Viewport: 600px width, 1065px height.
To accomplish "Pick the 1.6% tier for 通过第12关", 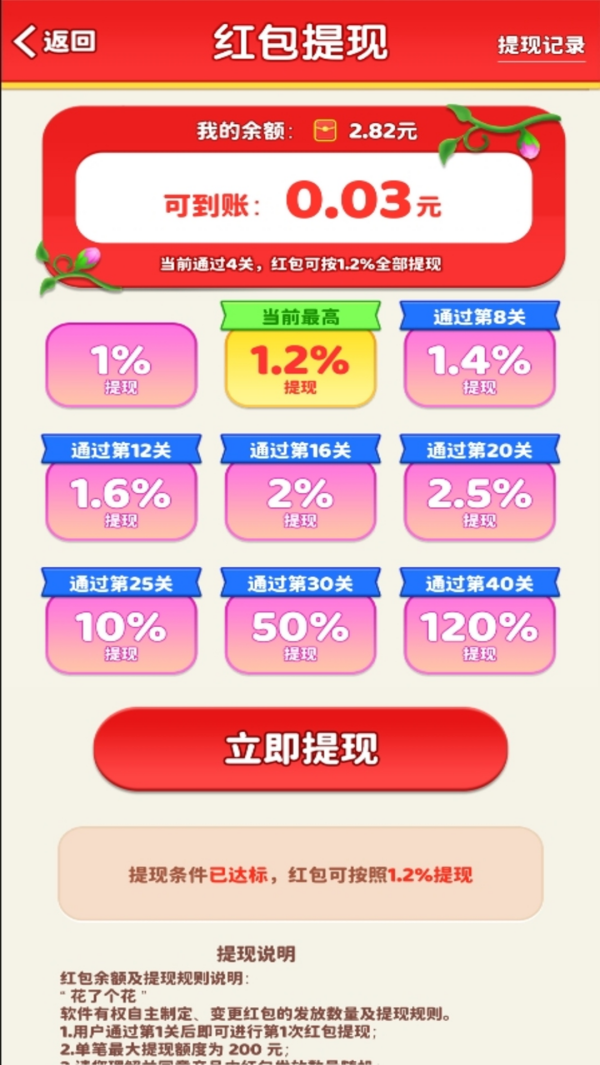I will pyautogui.click(x=121, y=499).
